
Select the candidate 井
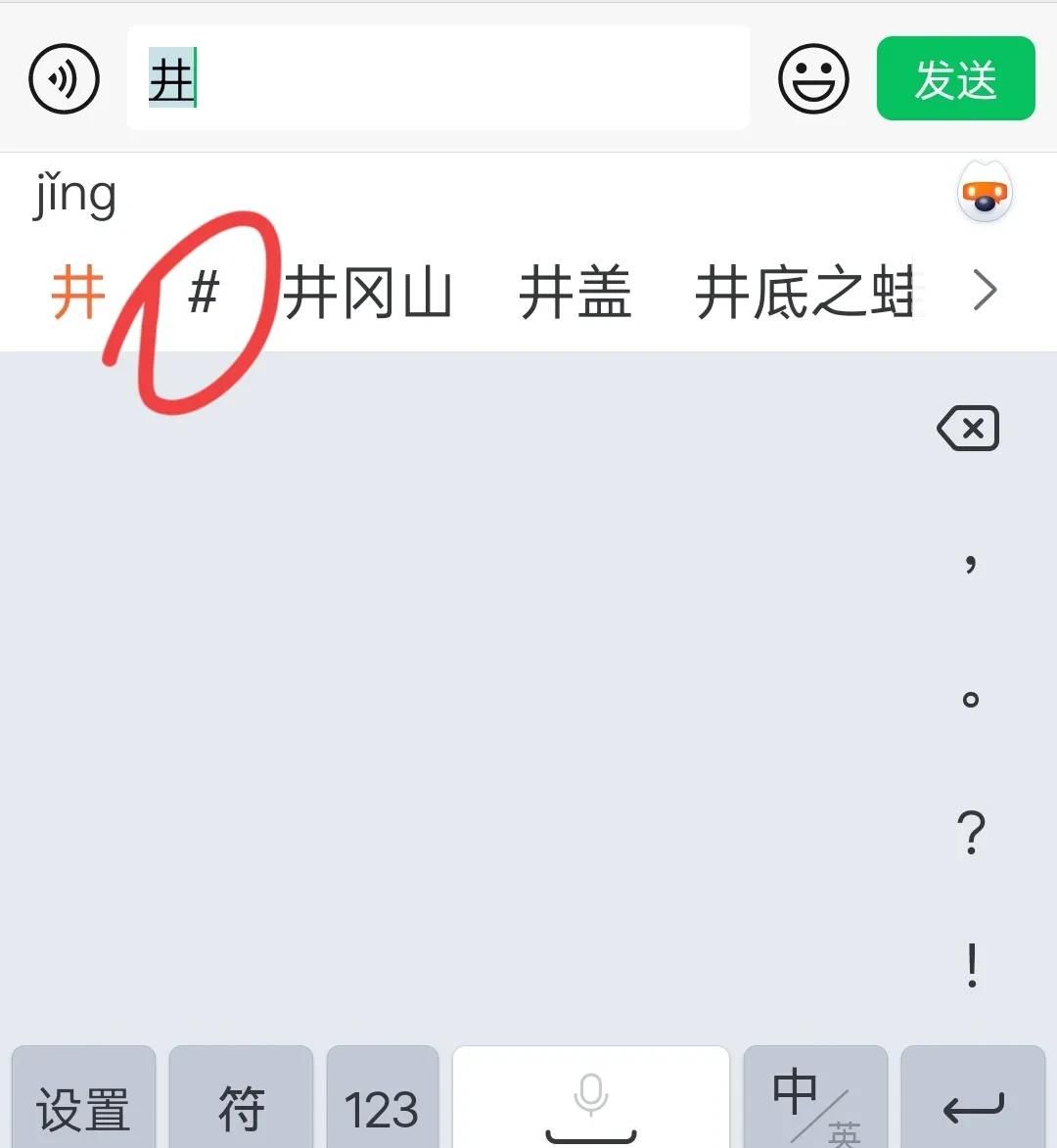(78, 293)
